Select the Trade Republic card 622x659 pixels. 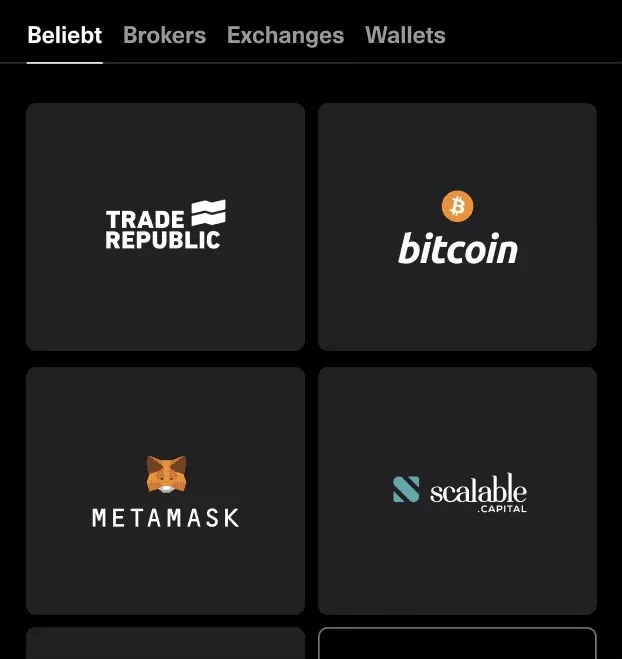coord(165,227)
